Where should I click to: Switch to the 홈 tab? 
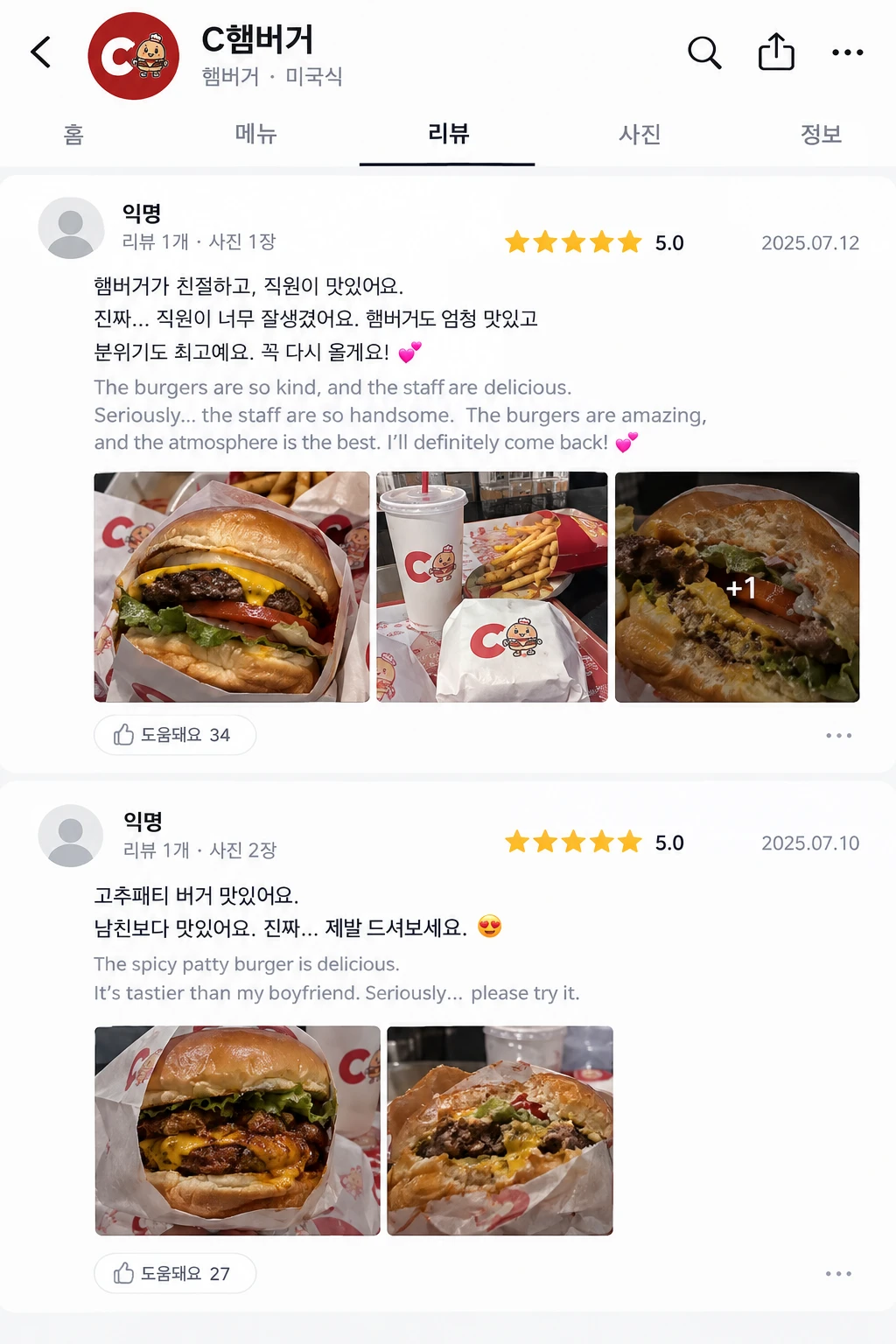73,134
